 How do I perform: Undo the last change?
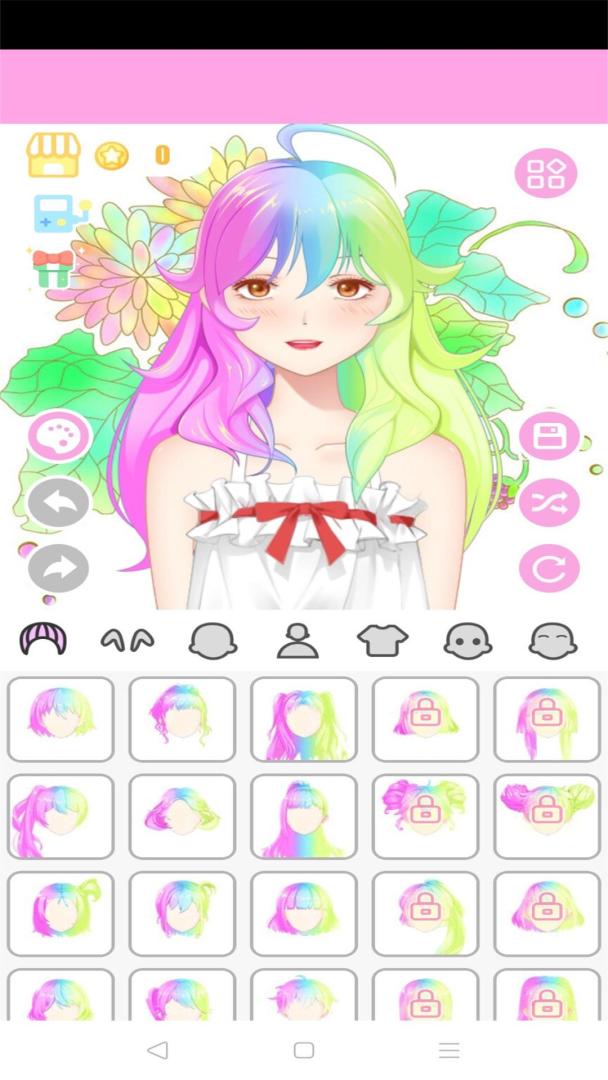tap(59, 503)
